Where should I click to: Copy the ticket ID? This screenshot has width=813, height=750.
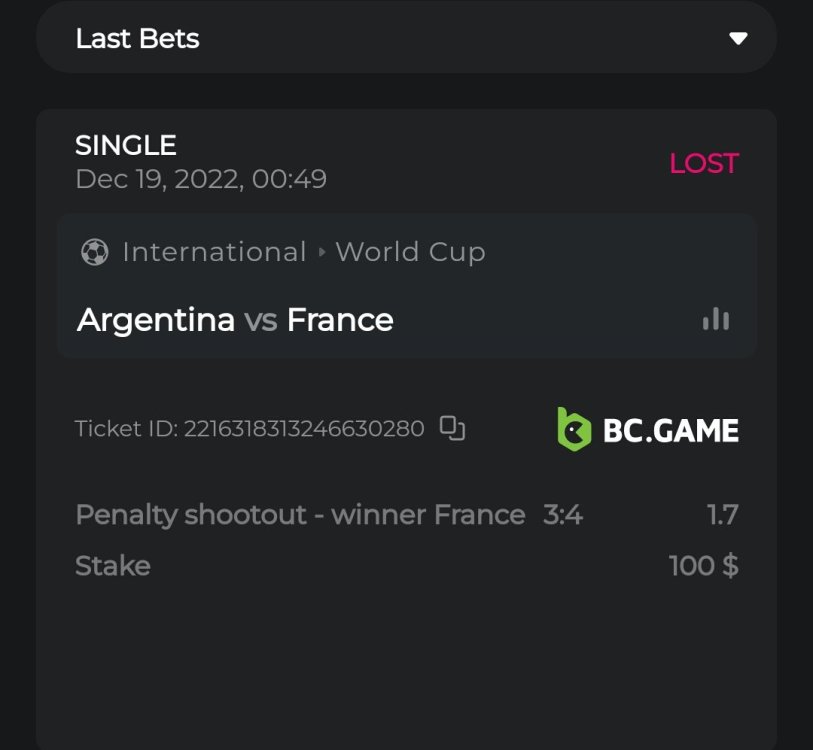pos(453,429)
